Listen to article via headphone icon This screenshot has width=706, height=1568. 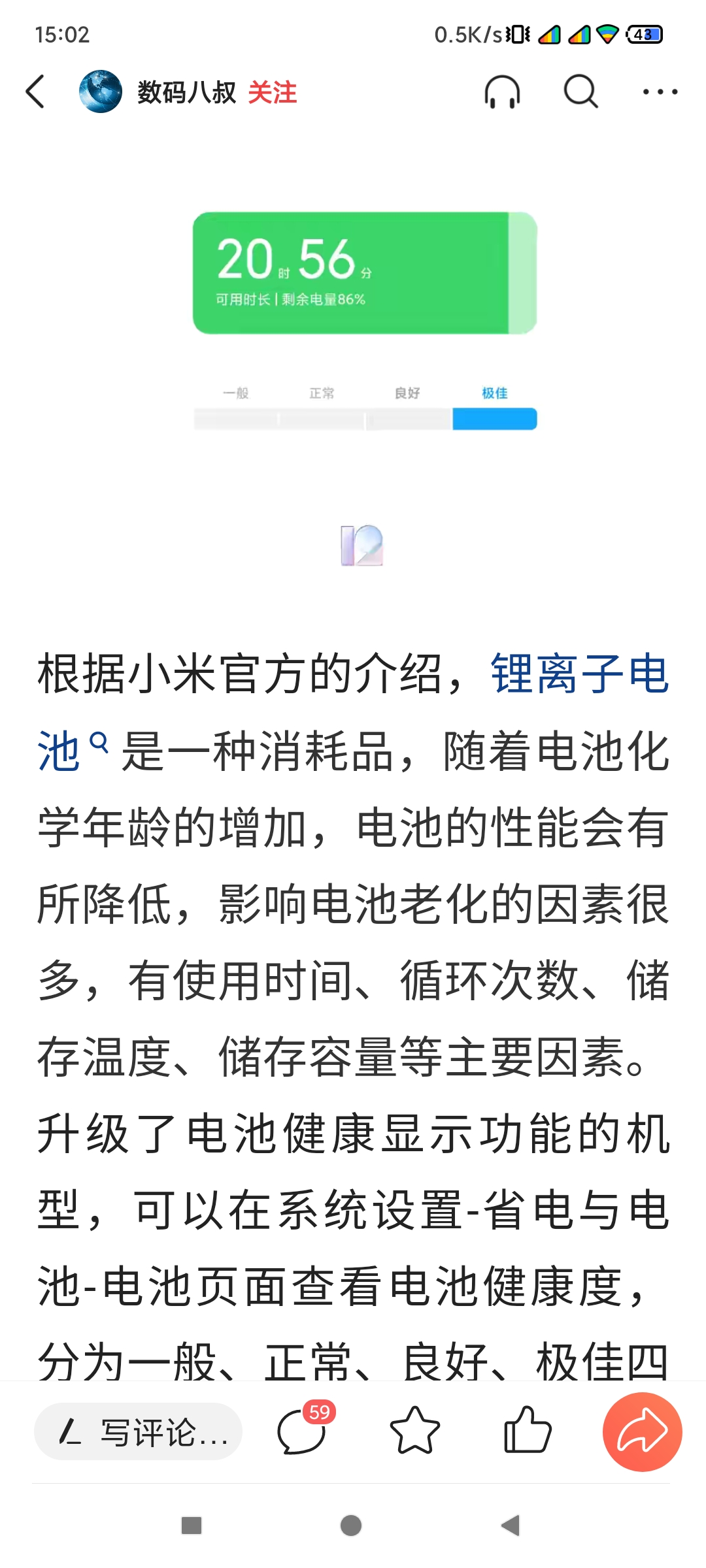click(502, 91)
